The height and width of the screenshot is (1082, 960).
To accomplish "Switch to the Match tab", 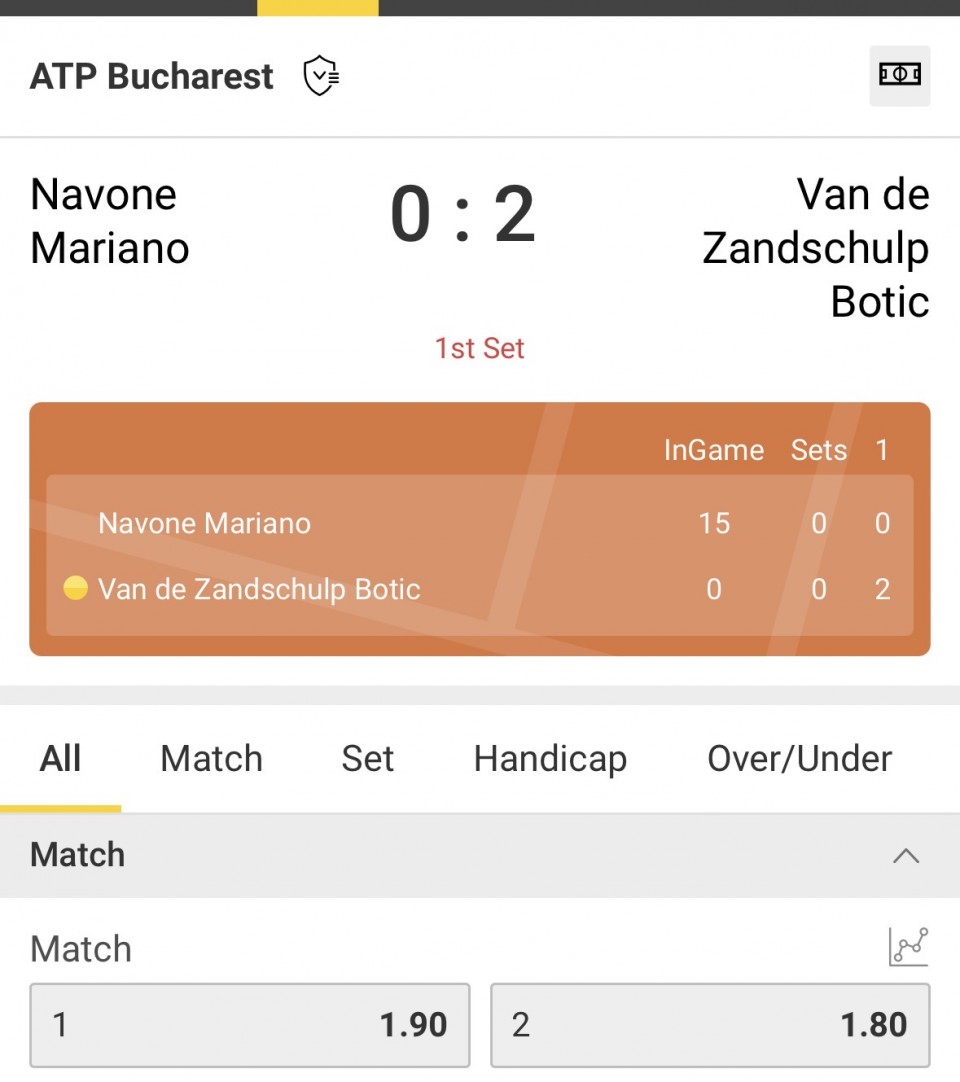I will tap(211, 759).
